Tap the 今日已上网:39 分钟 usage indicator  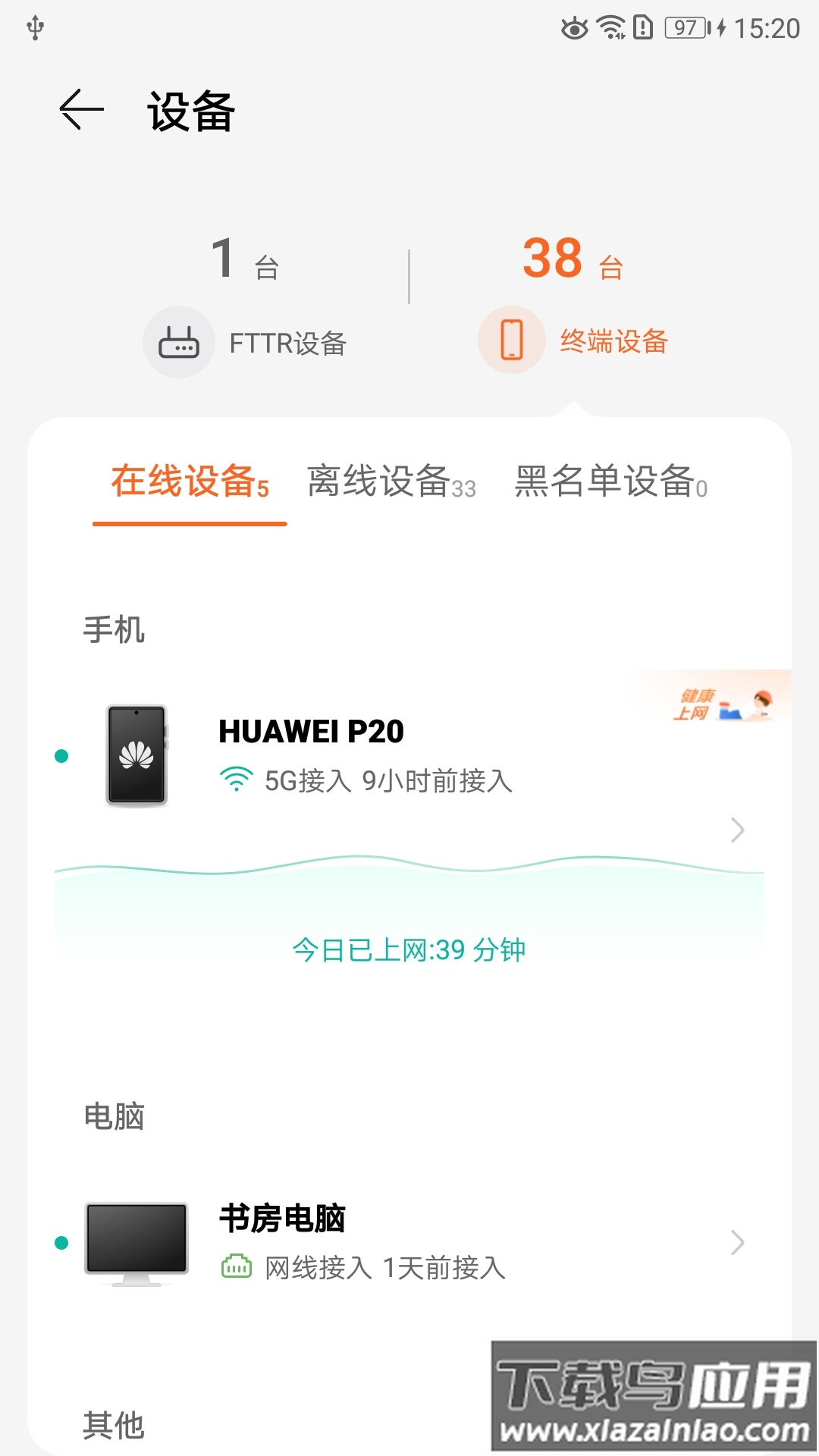409,948
